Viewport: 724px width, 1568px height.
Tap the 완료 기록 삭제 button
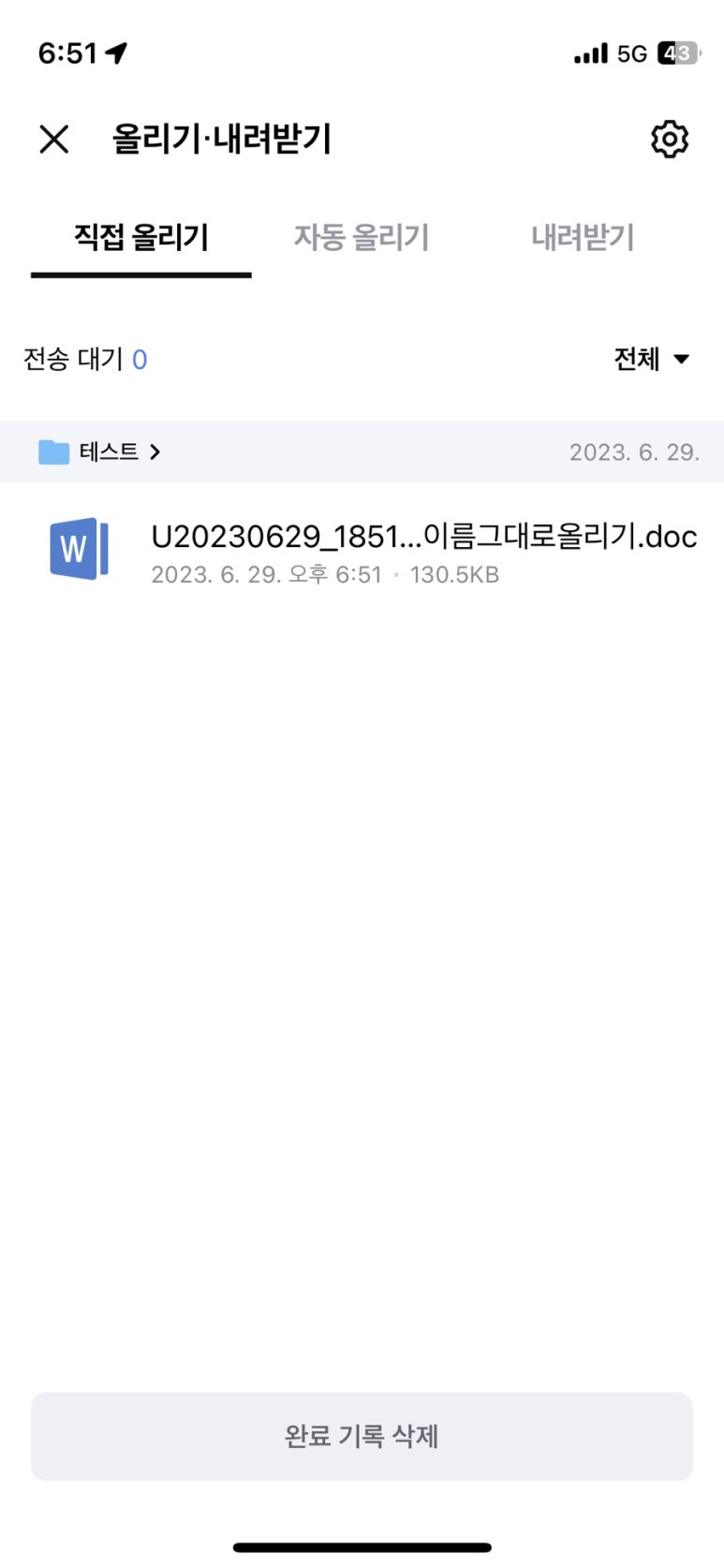[362, 1436]
